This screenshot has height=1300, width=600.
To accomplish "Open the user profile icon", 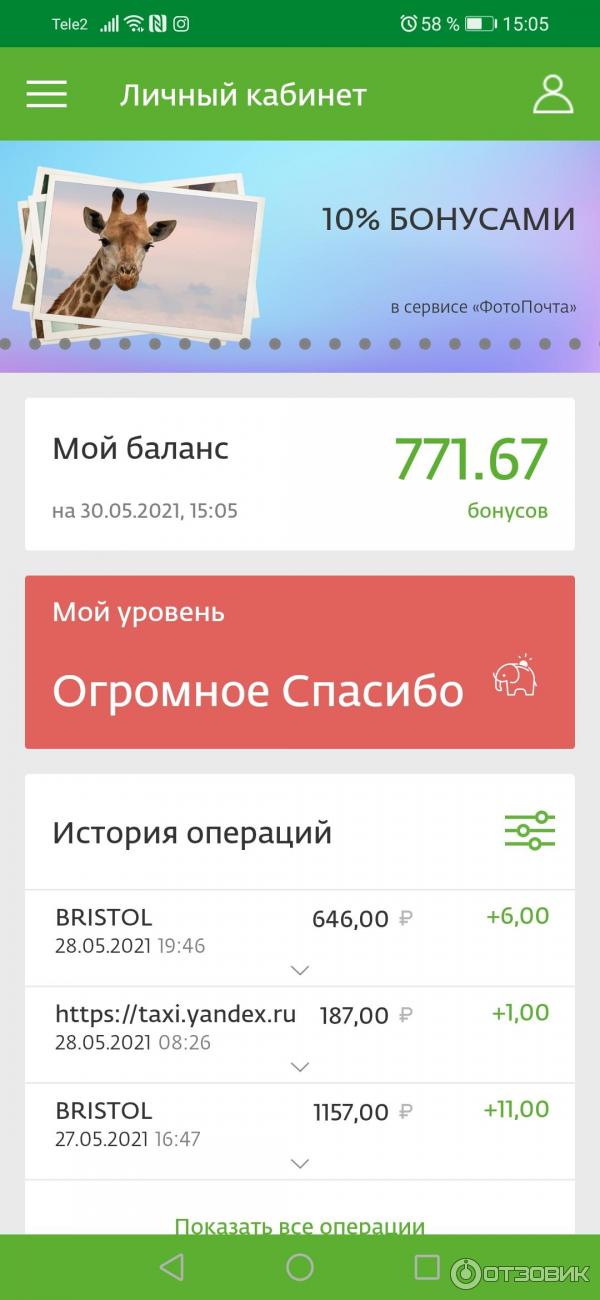I will click(x=552, y=95).
